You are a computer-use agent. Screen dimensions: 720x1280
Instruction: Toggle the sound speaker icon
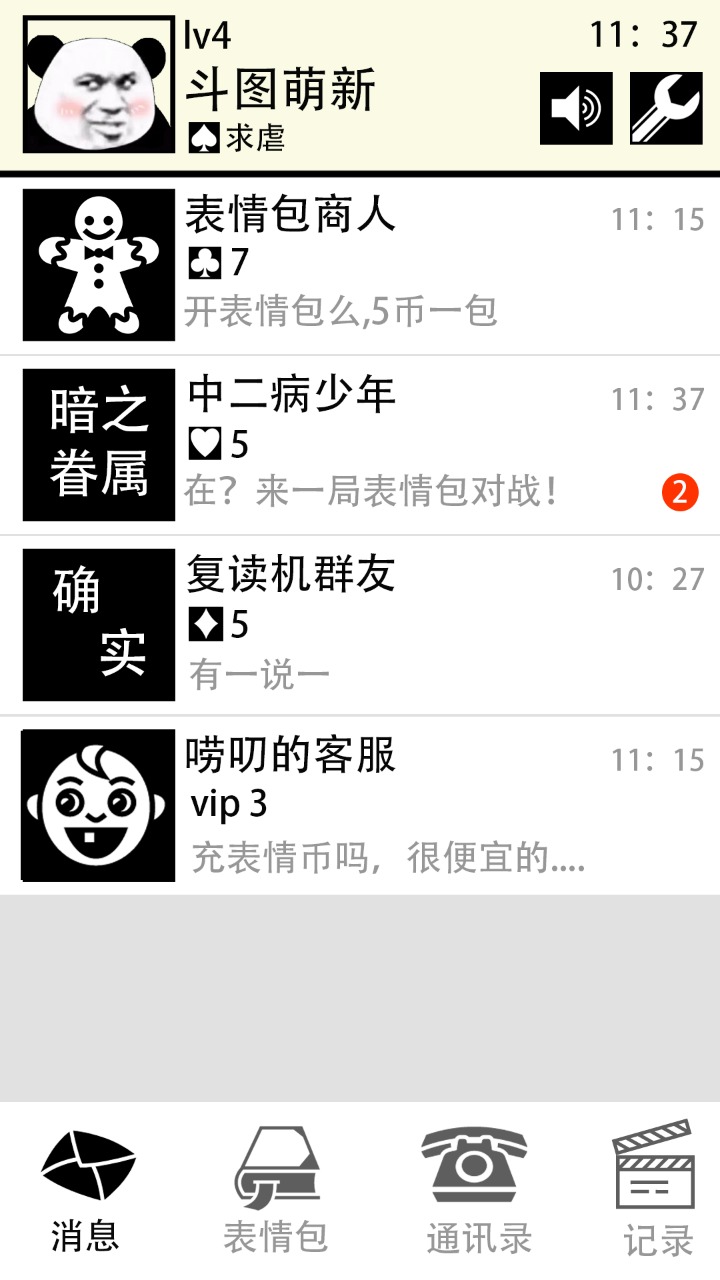click(576, 108)
